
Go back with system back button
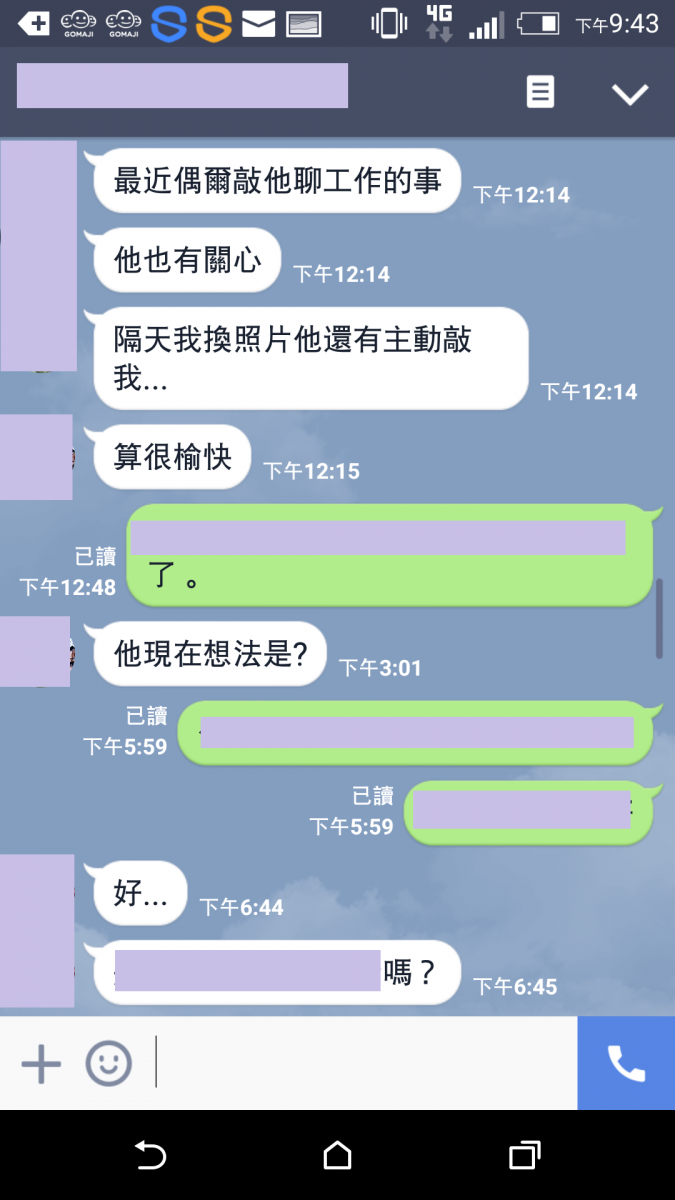point(150,1156)
